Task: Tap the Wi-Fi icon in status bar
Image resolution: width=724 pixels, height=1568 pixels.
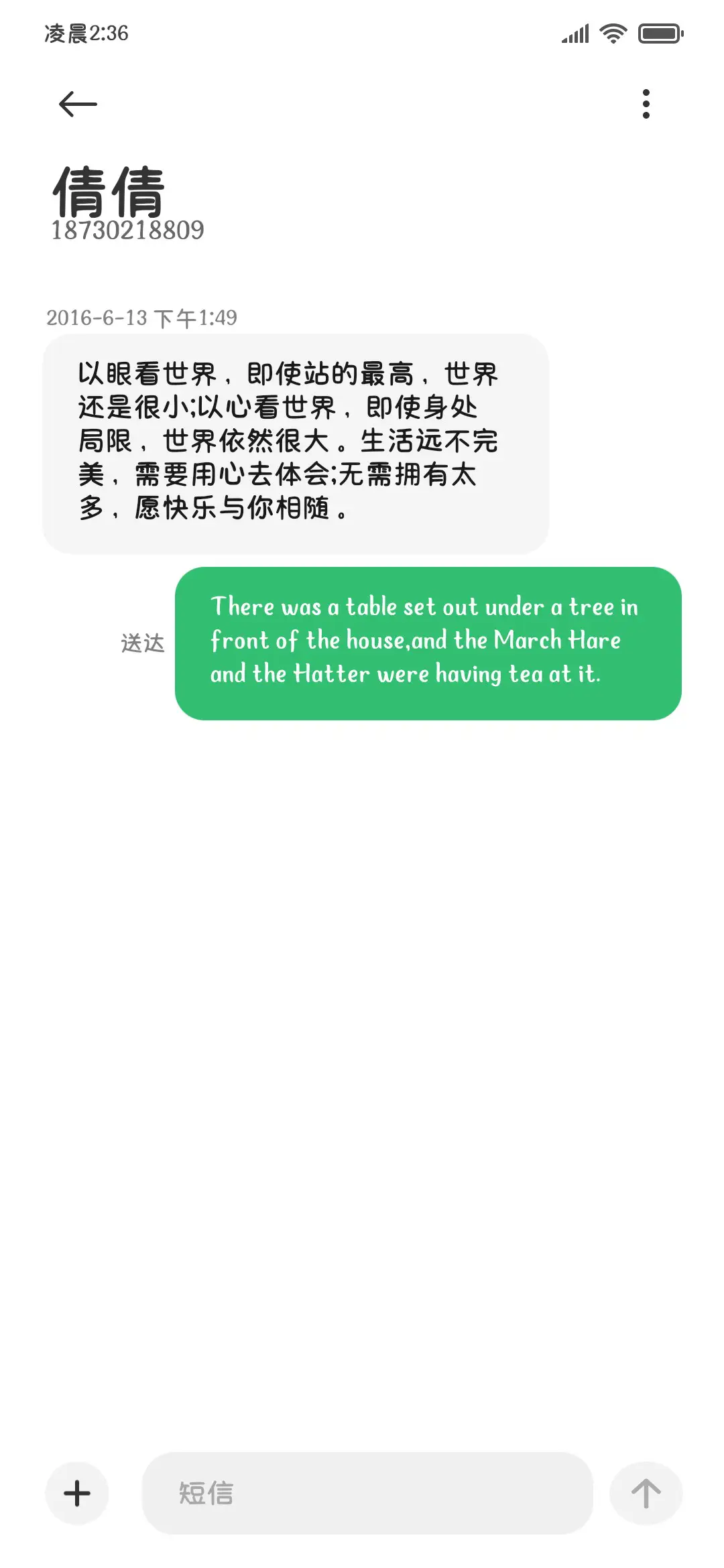Action: 611,31
